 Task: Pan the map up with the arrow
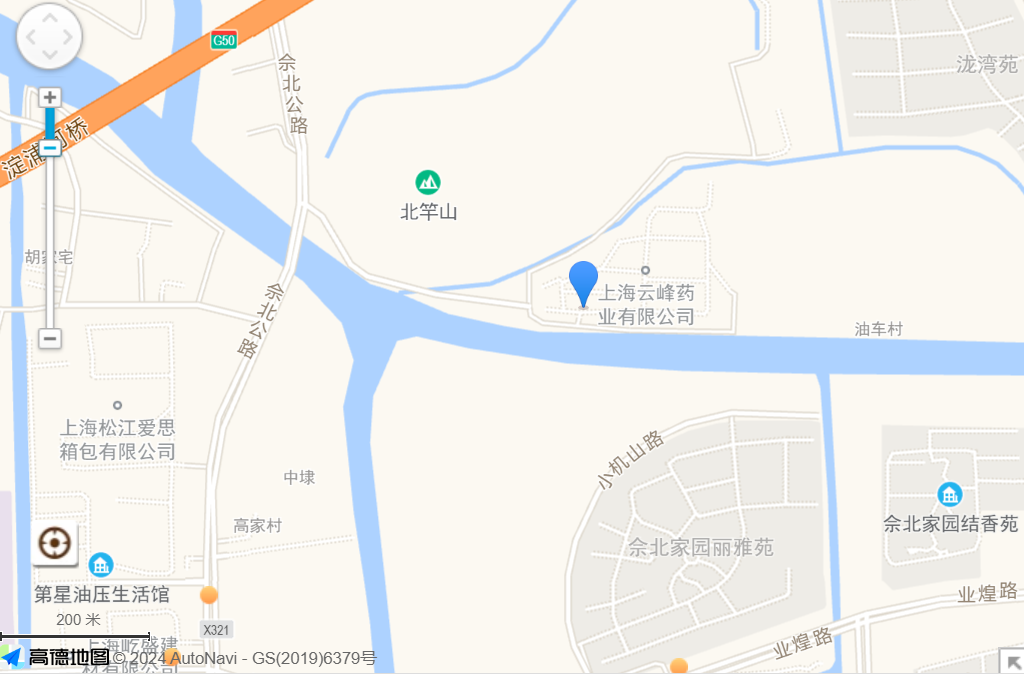click(49, 20)
